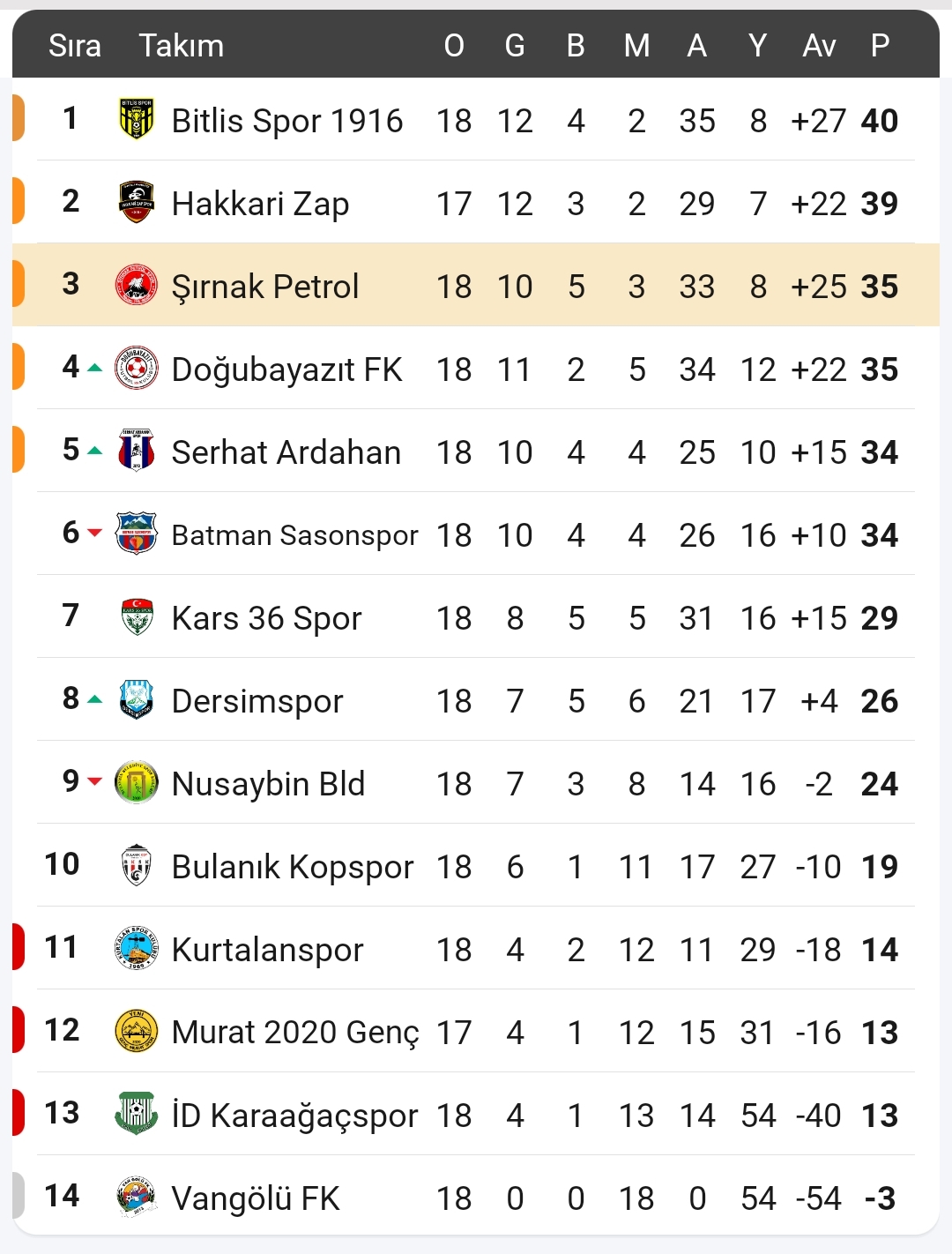View İD Karaağaçspor team details
This screenshot has height=1254, width=952.
tap(294, 1116)
